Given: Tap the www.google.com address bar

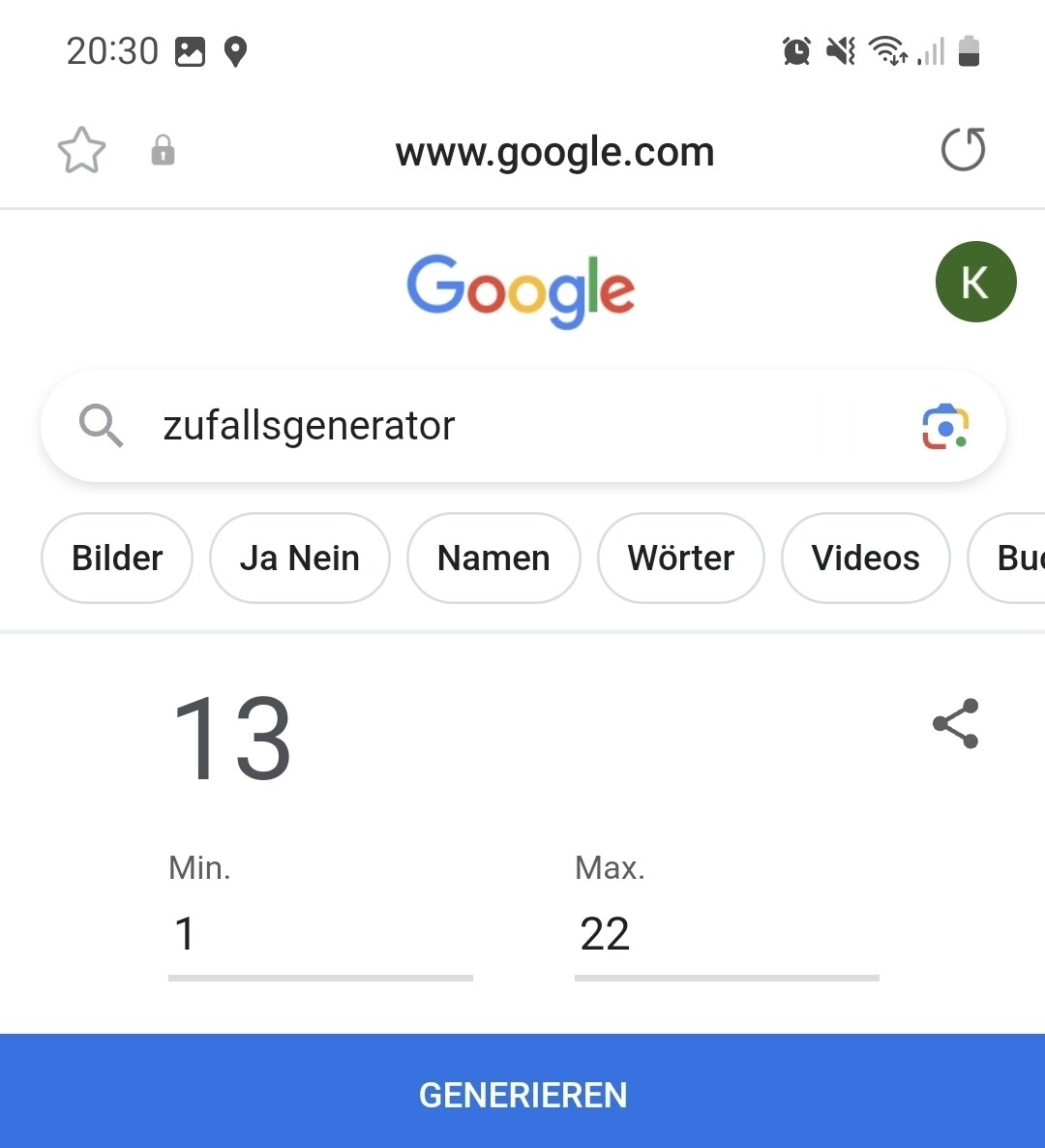Looking at the screenshot, I should [554, 152].
